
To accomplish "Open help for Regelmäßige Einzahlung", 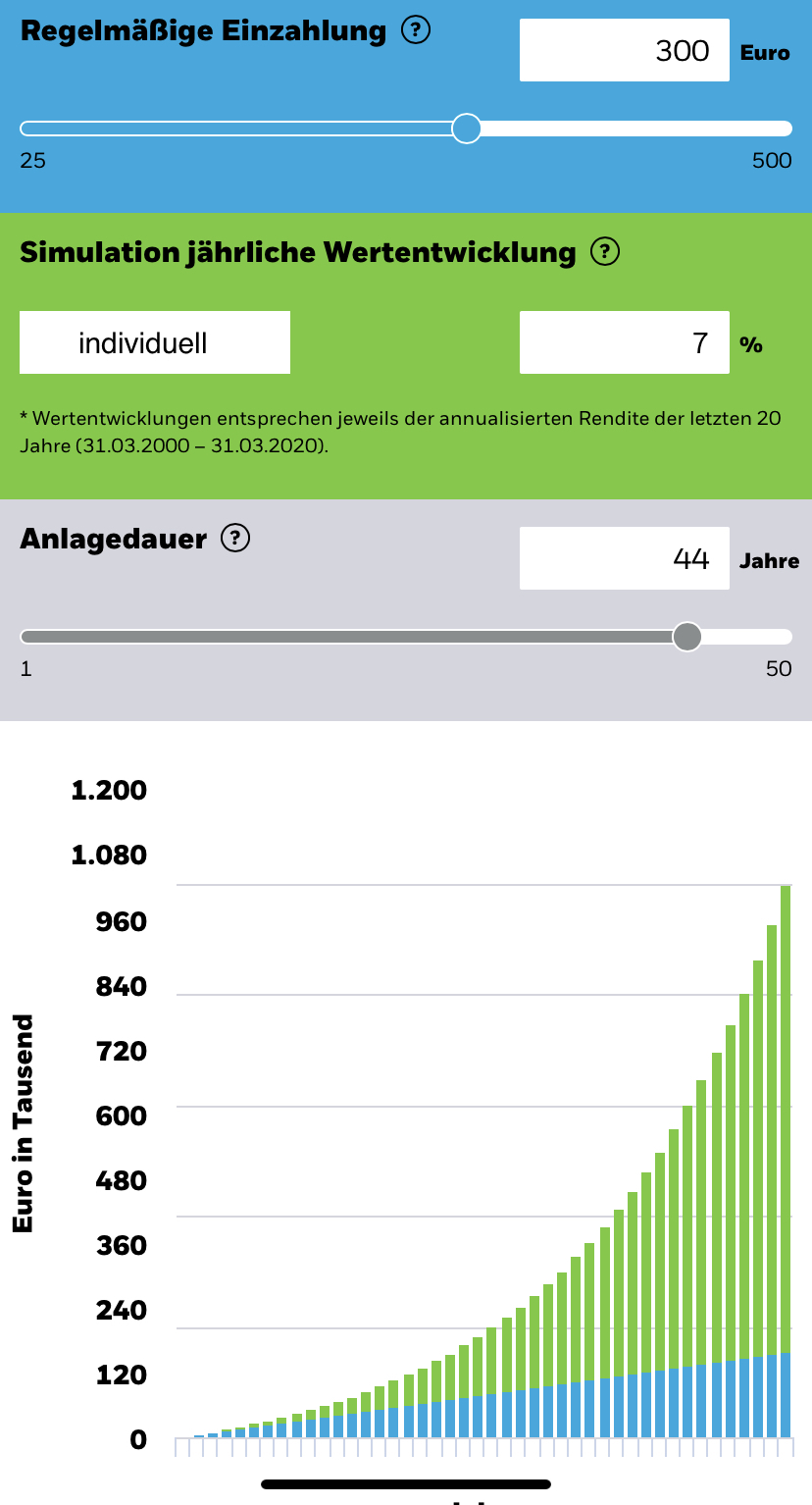I will point(416,30).
